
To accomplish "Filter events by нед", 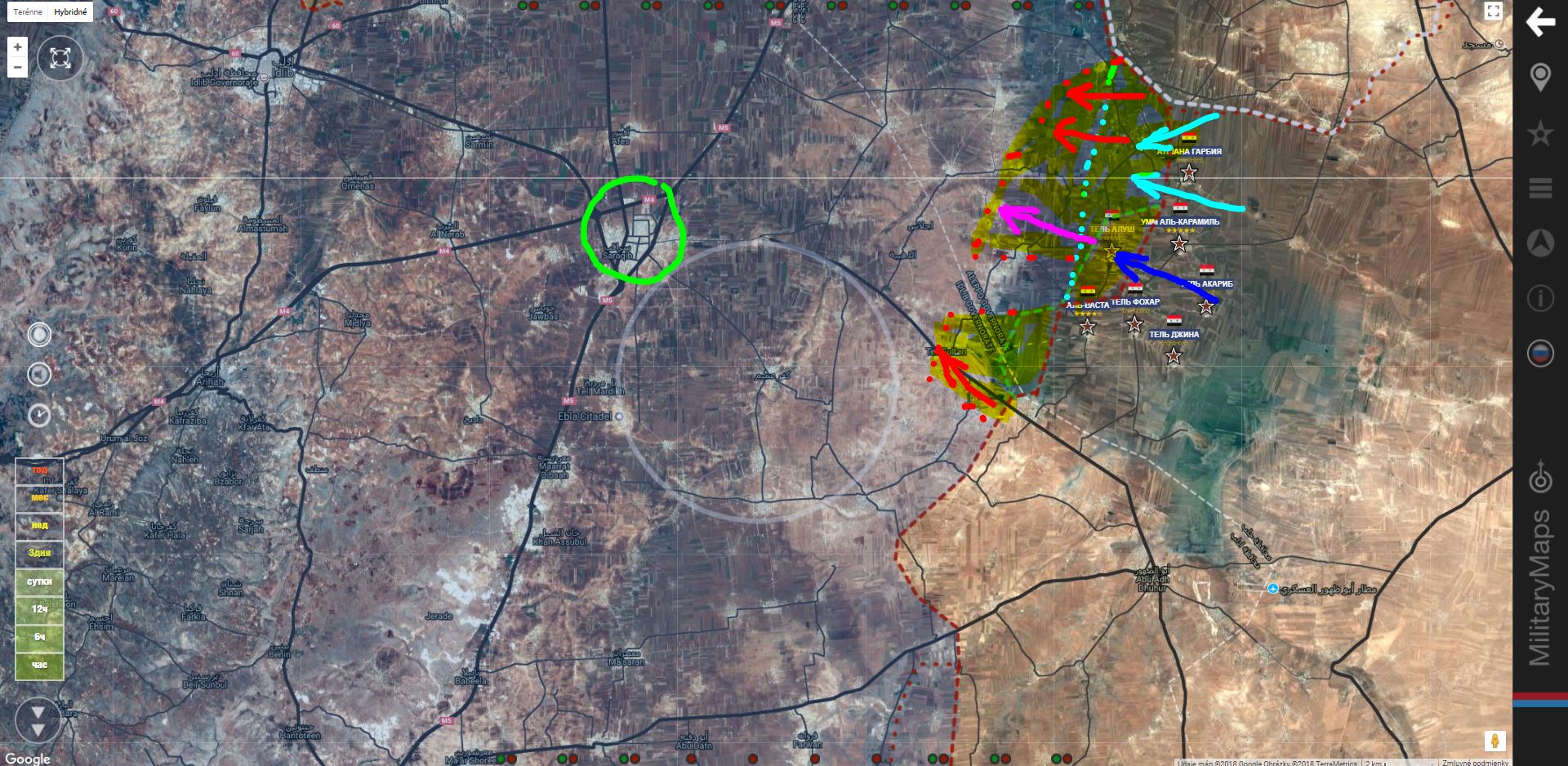I will click(39, 525).
